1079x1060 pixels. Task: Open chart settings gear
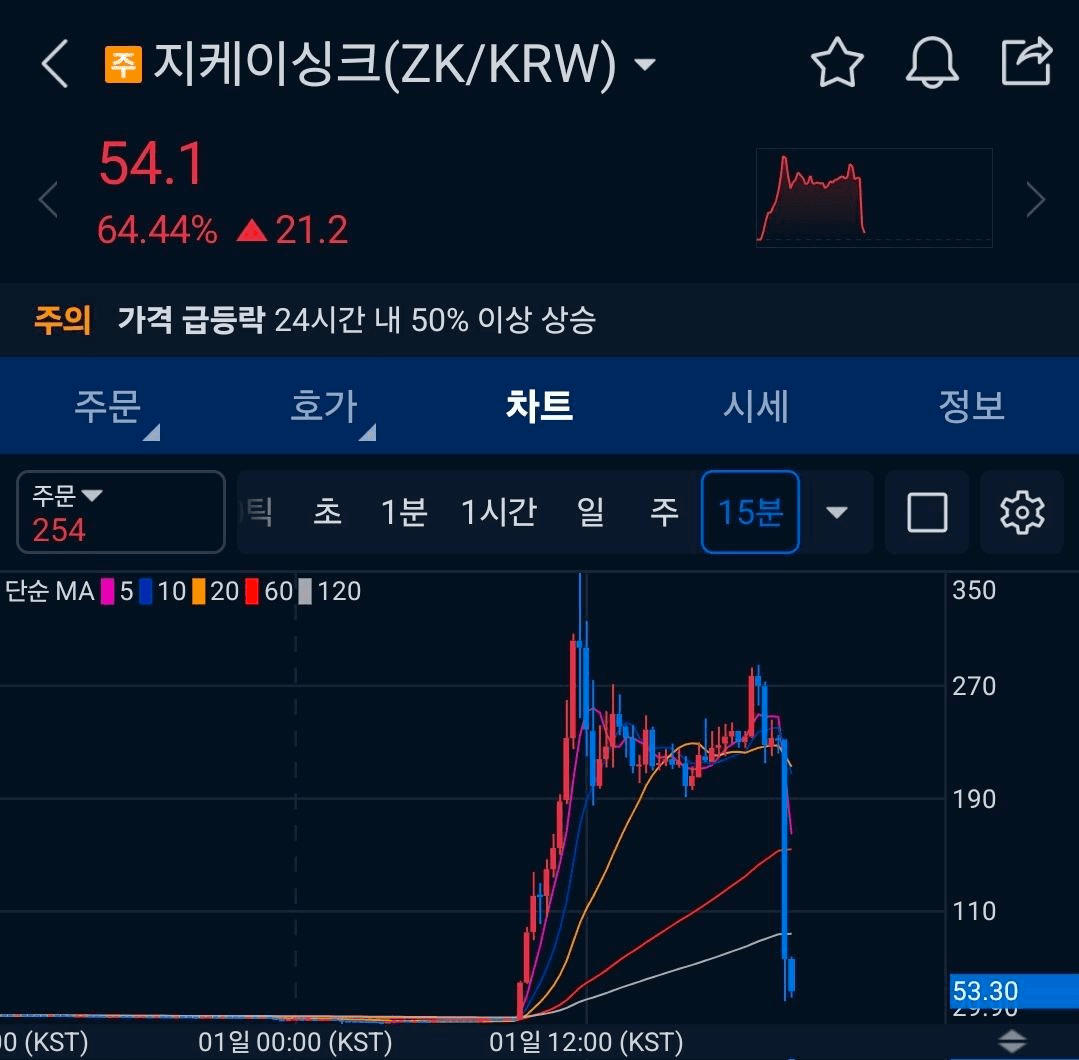click(1022, 513)
